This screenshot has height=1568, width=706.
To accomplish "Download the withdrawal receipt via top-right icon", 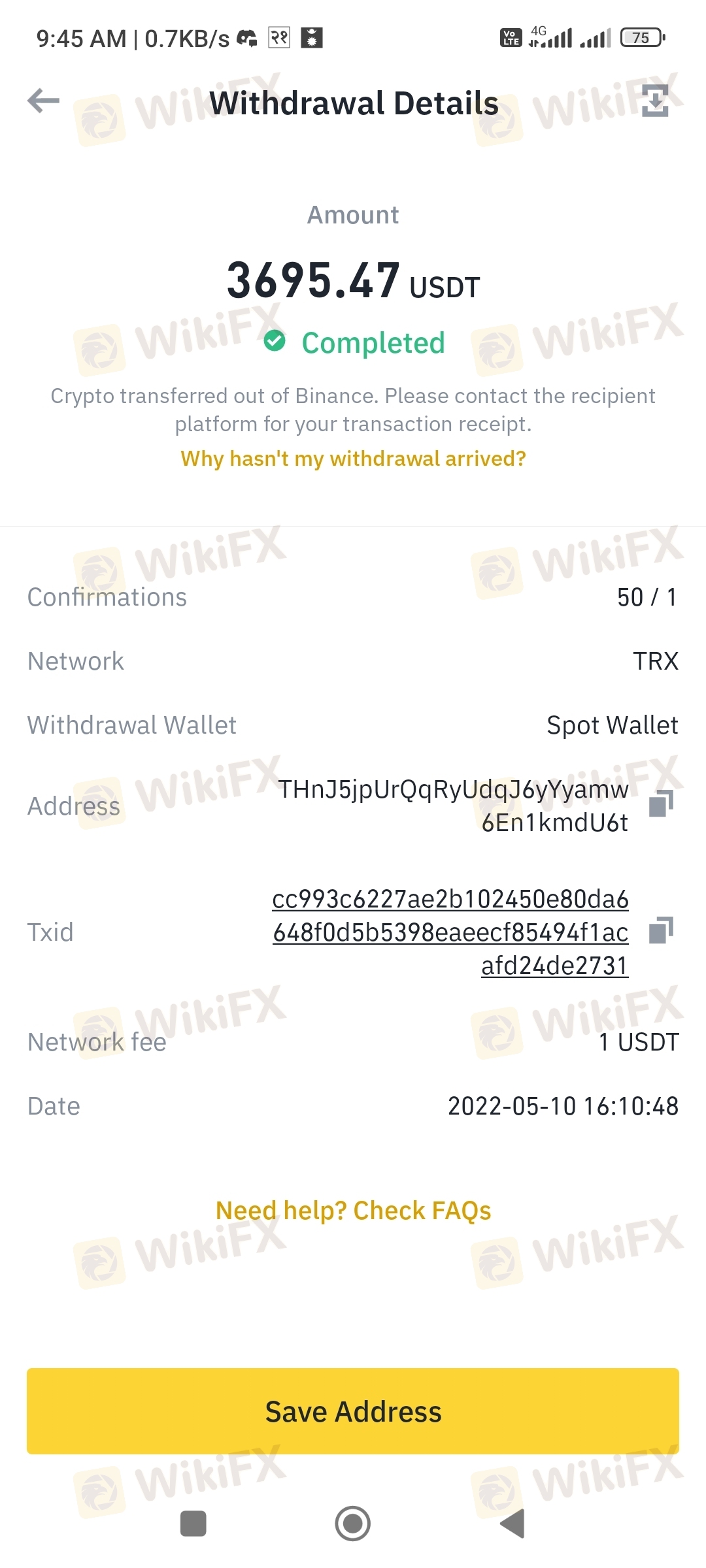I will coord(655,101).
